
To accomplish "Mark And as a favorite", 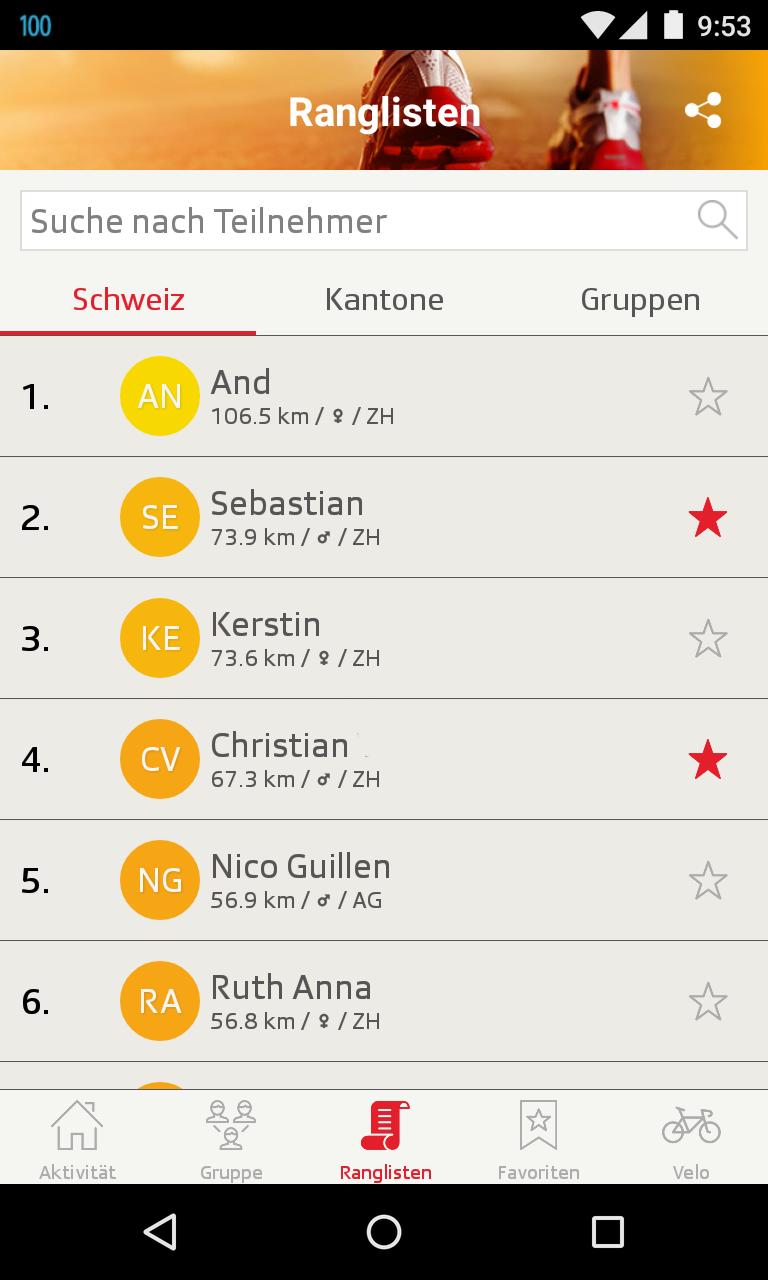I will 708,397.
